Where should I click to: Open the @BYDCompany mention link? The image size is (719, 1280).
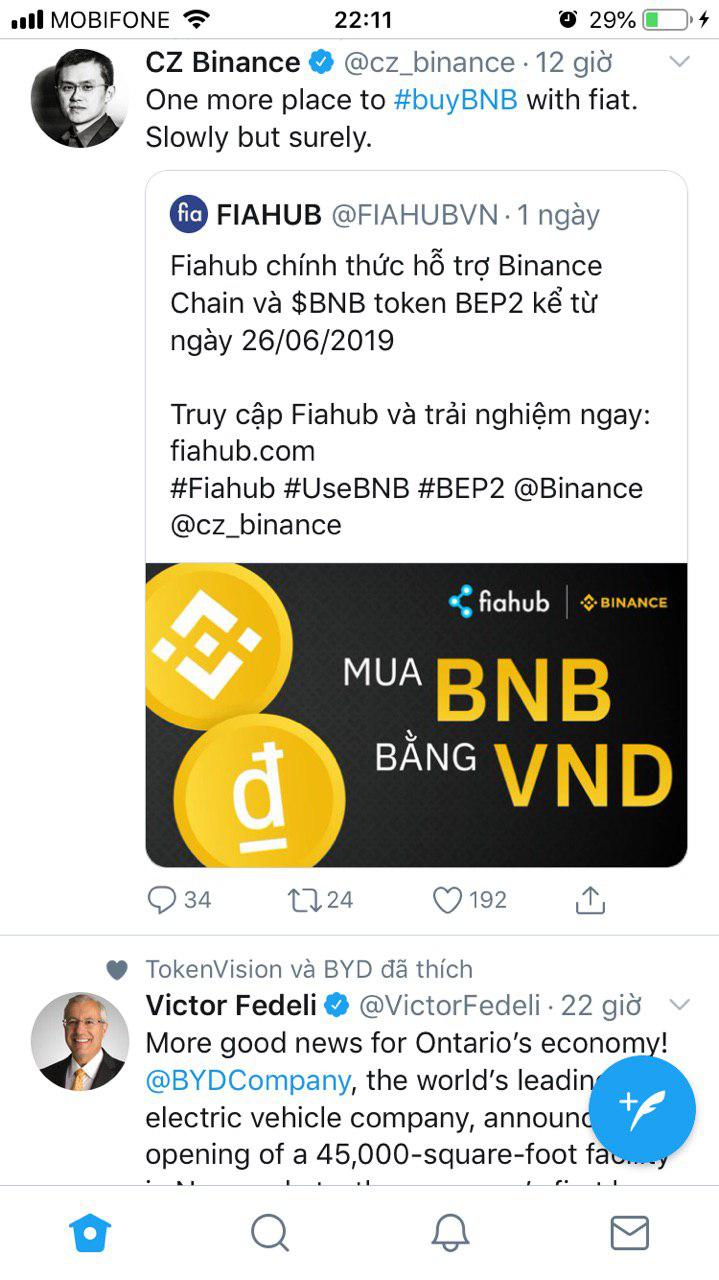tap(248, 1080)
